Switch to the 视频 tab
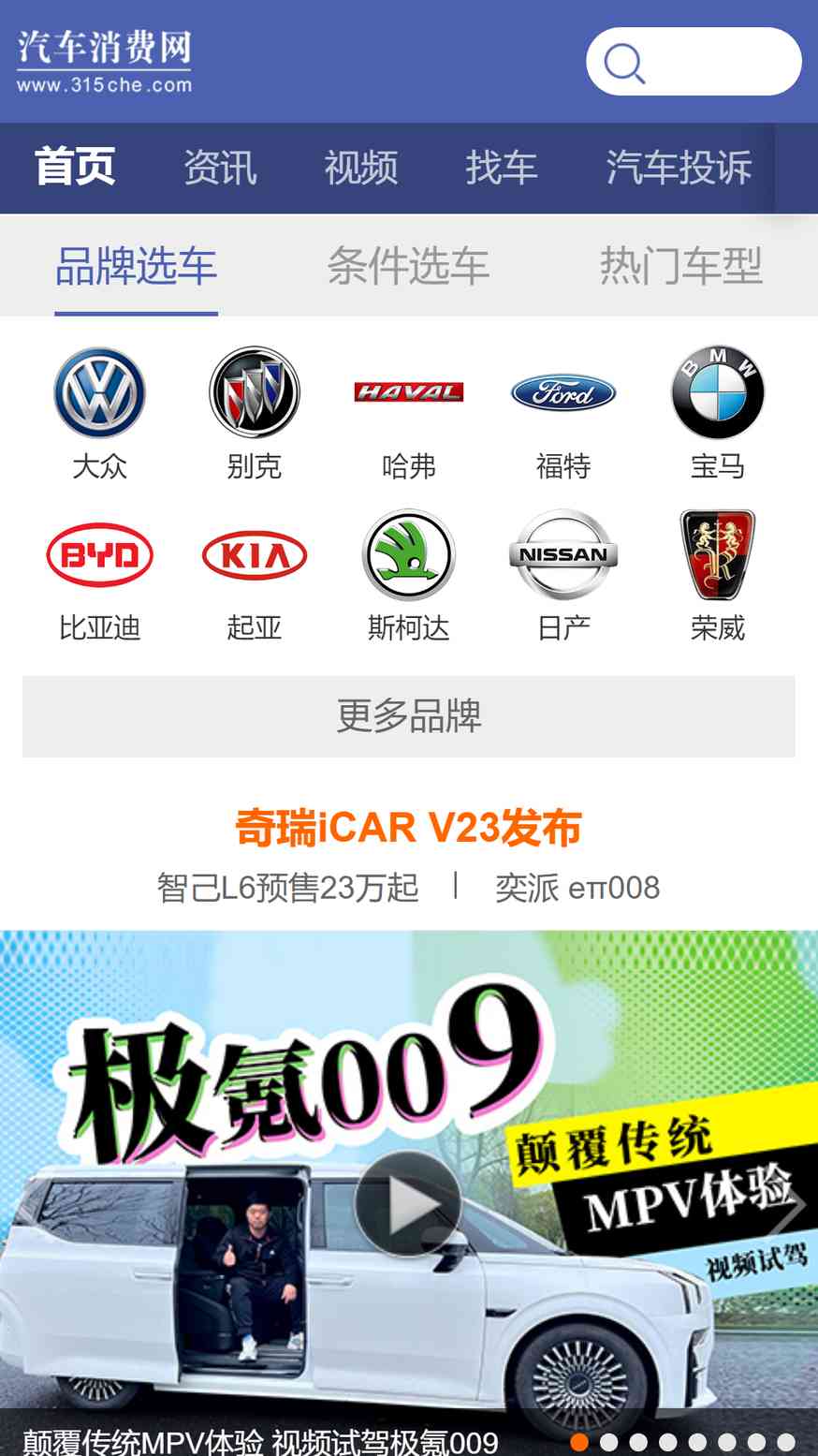The width and height of the screenshot is (818, 1456). click(x=361, y=168)
